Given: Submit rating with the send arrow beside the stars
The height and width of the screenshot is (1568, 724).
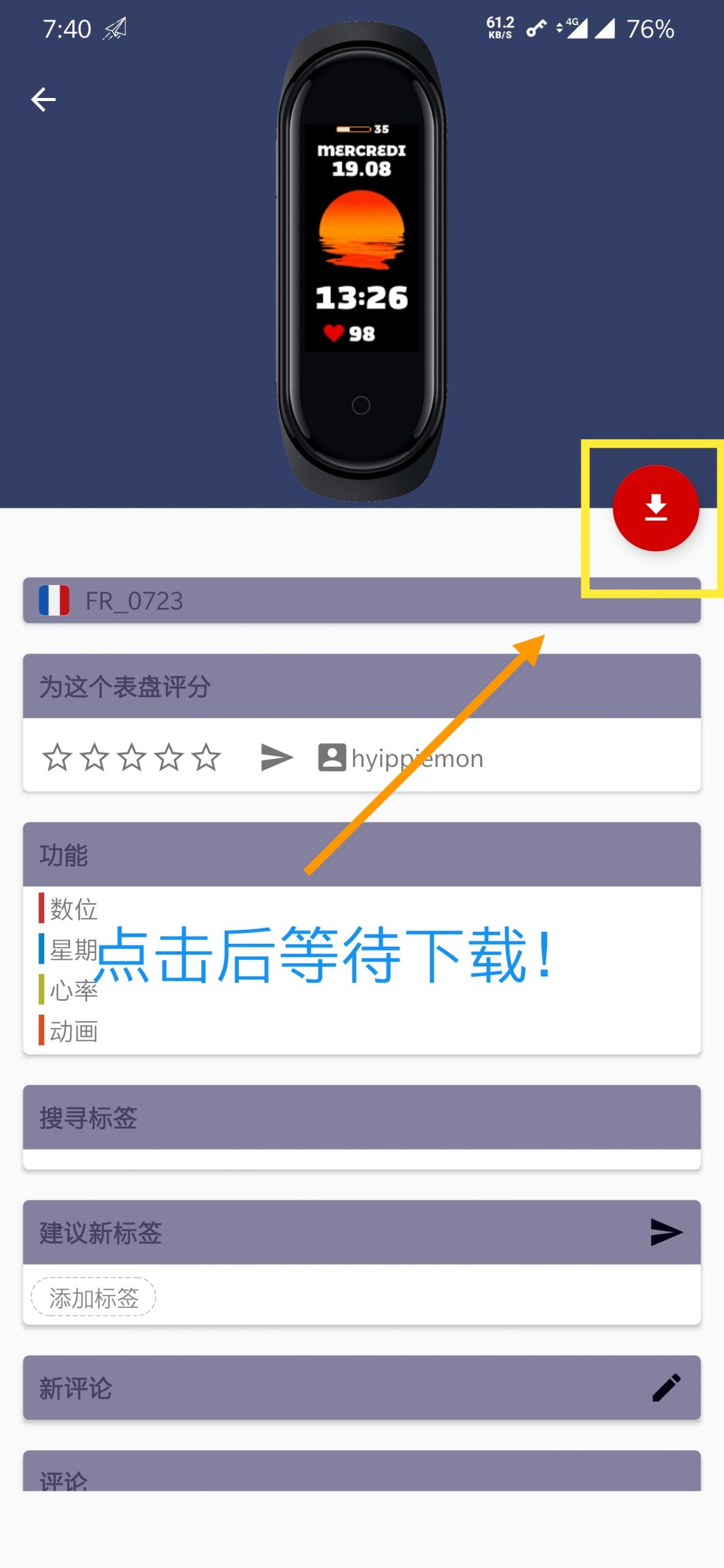Looking at the screenshot, I should 277,758.
